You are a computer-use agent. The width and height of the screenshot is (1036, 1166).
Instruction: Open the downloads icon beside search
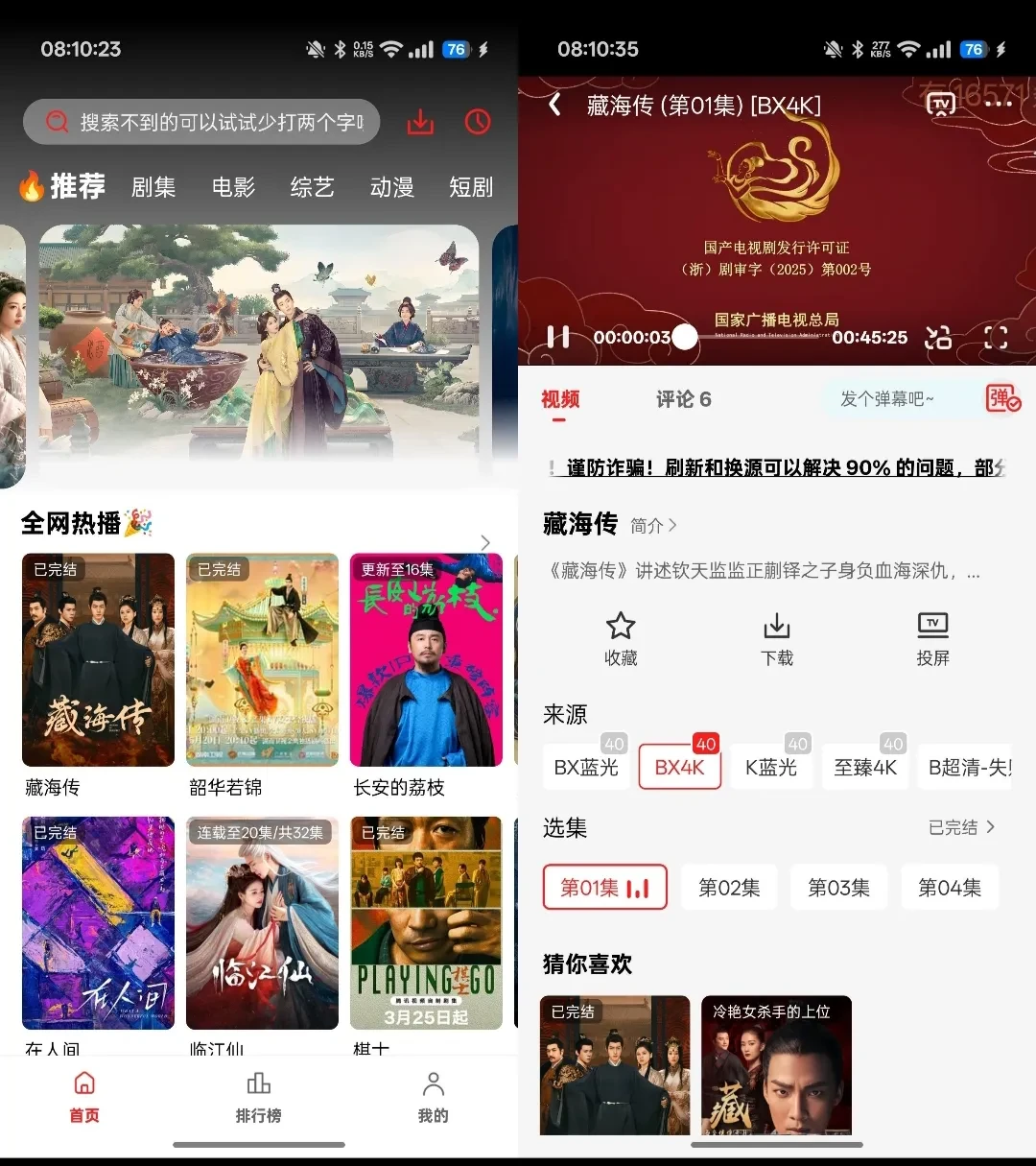[x=420, y=122]
